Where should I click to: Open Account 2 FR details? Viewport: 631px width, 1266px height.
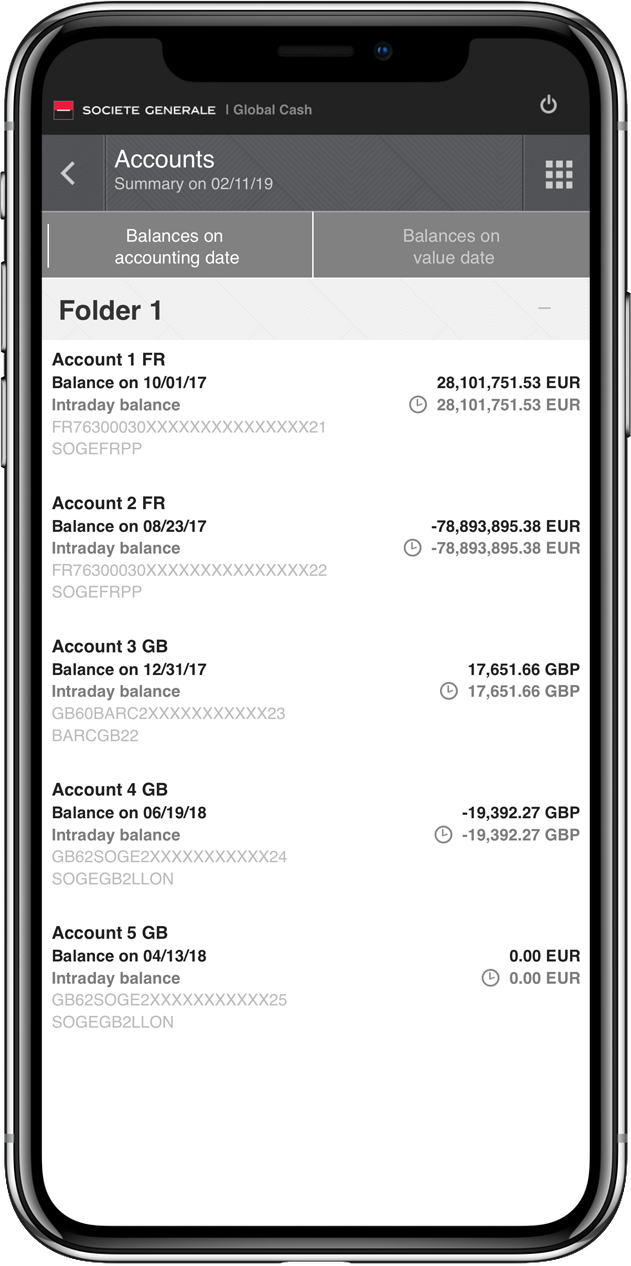coord(315,547)
